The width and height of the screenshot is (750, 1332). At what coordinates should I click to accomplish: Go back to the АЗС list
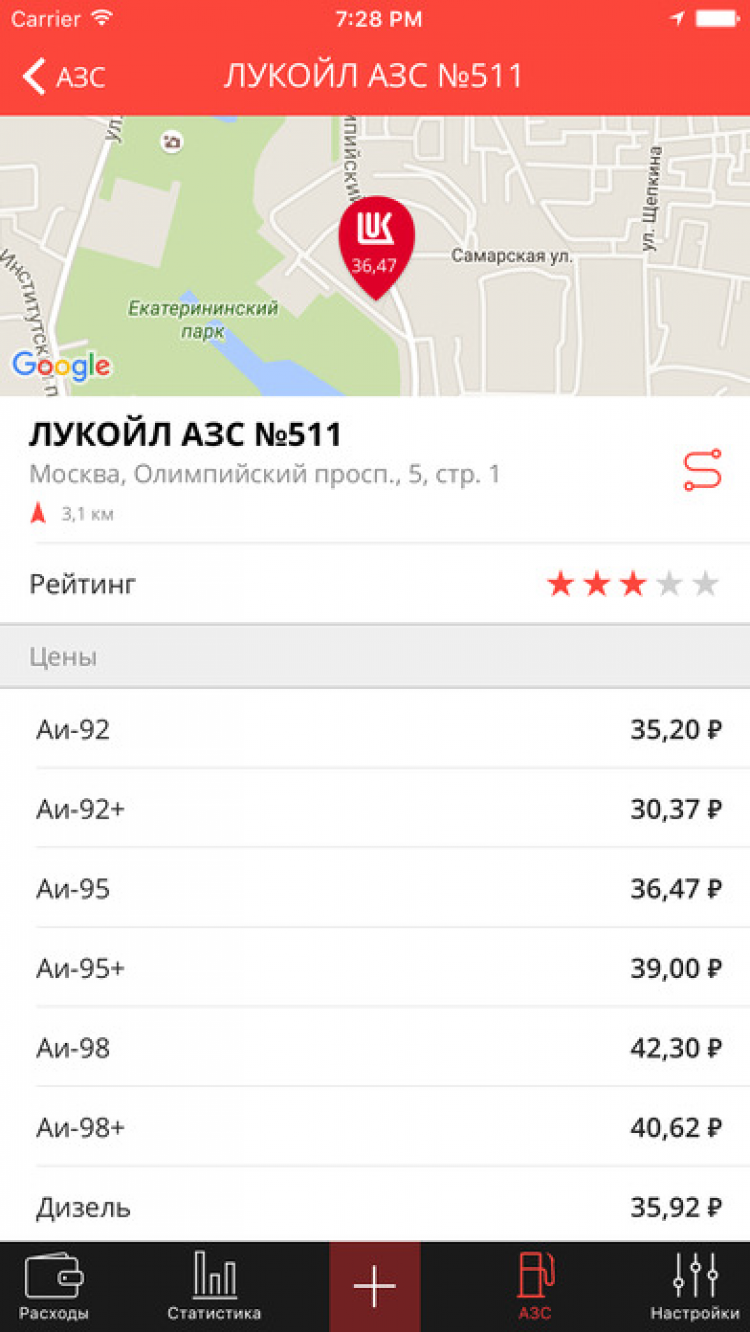click(x=64, y=77)
